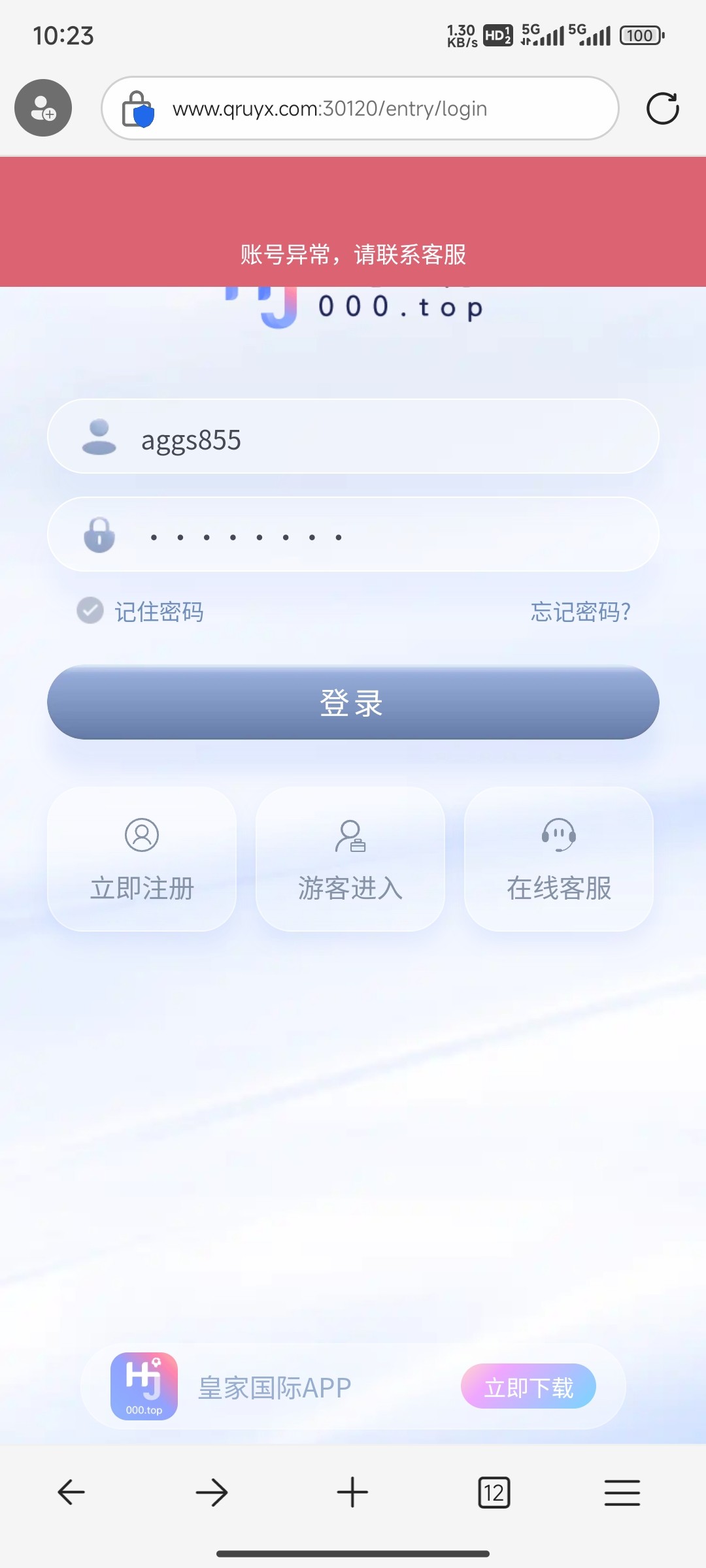This screenshot has height=1568, width=706.
Task: Open 立即注册 to create an account
Action: coord(142,859)
